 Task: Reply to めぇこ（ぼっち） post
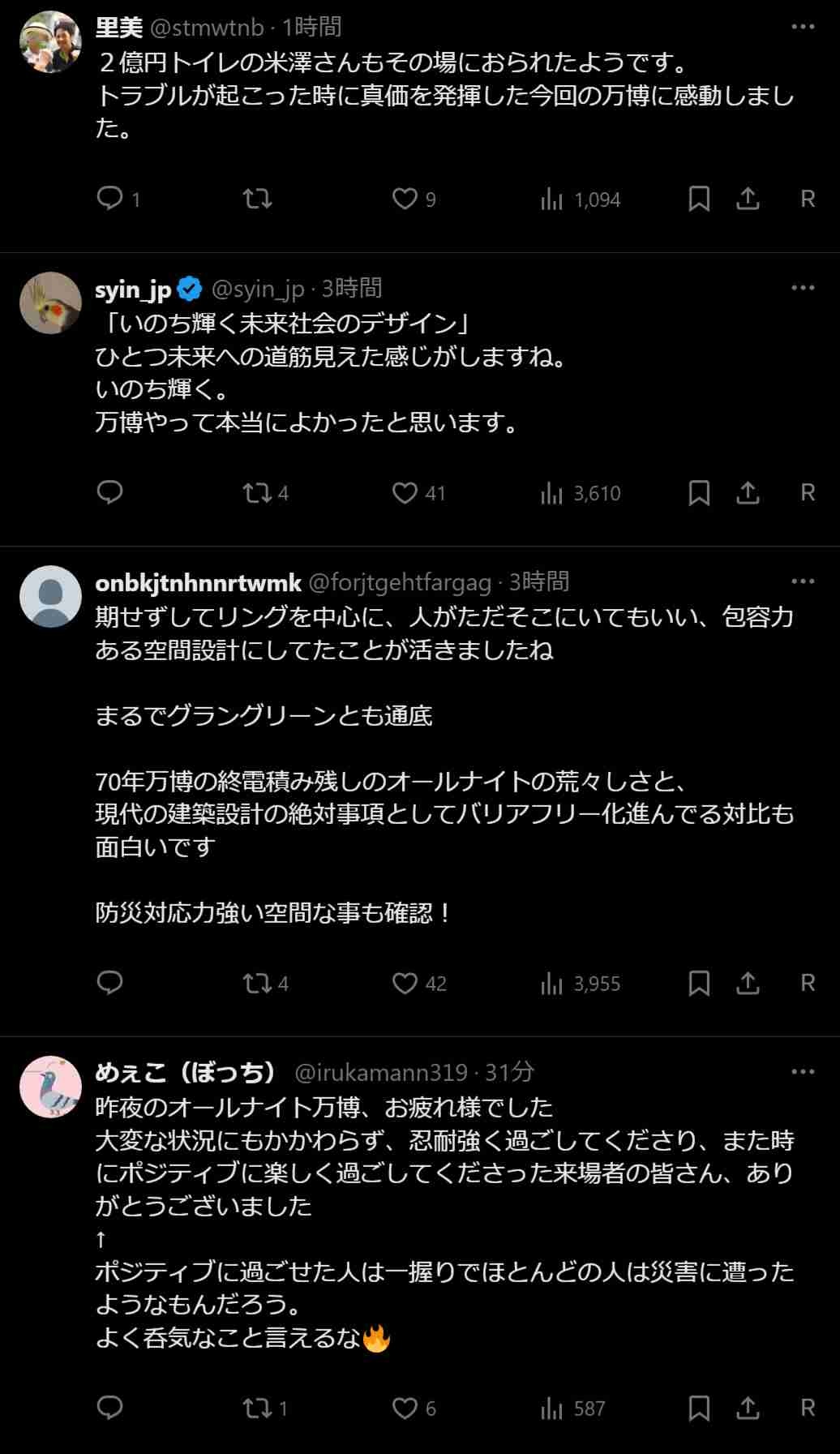coord(109,1409)
